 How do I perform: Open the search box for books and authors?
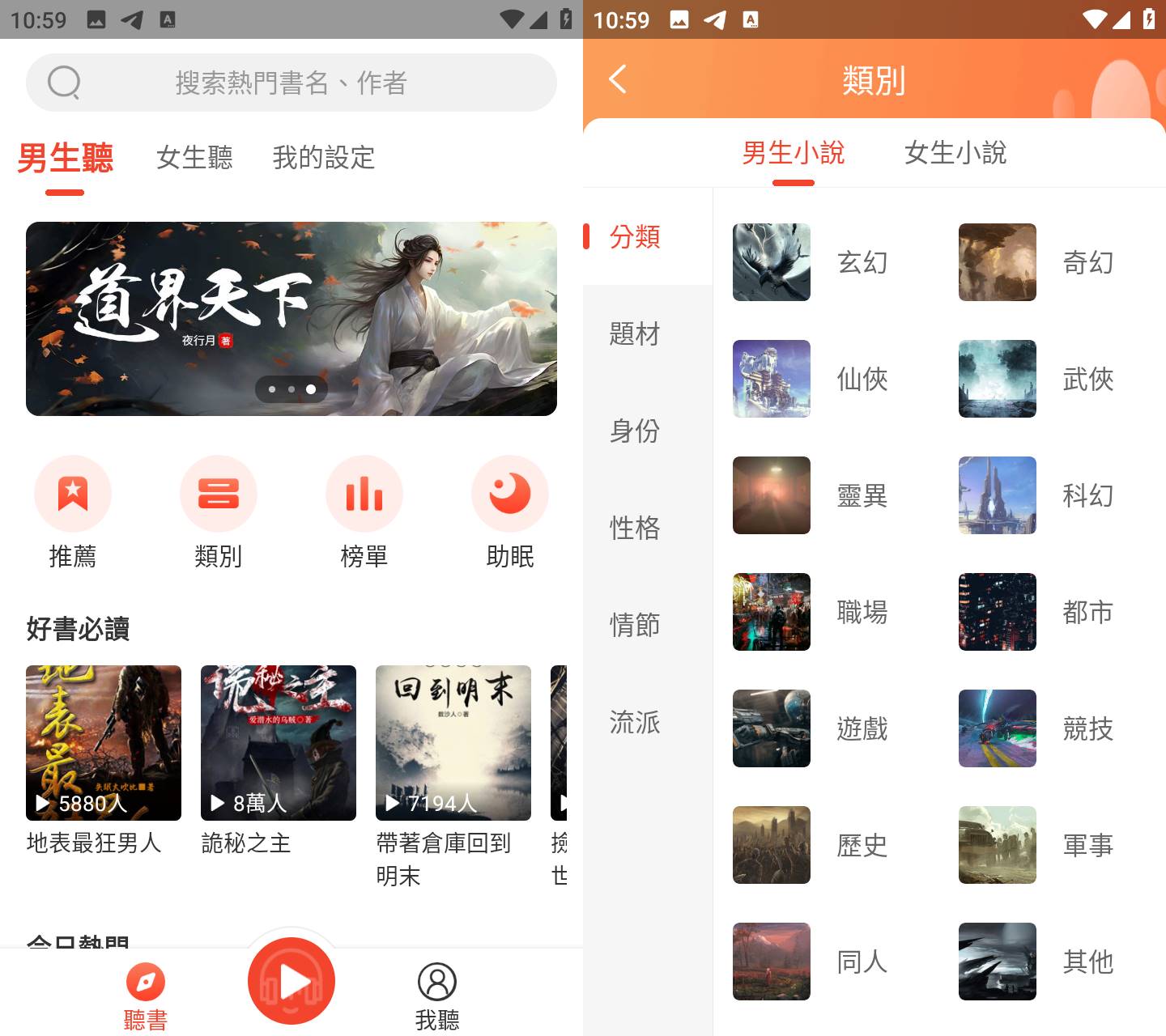(291, 83)
